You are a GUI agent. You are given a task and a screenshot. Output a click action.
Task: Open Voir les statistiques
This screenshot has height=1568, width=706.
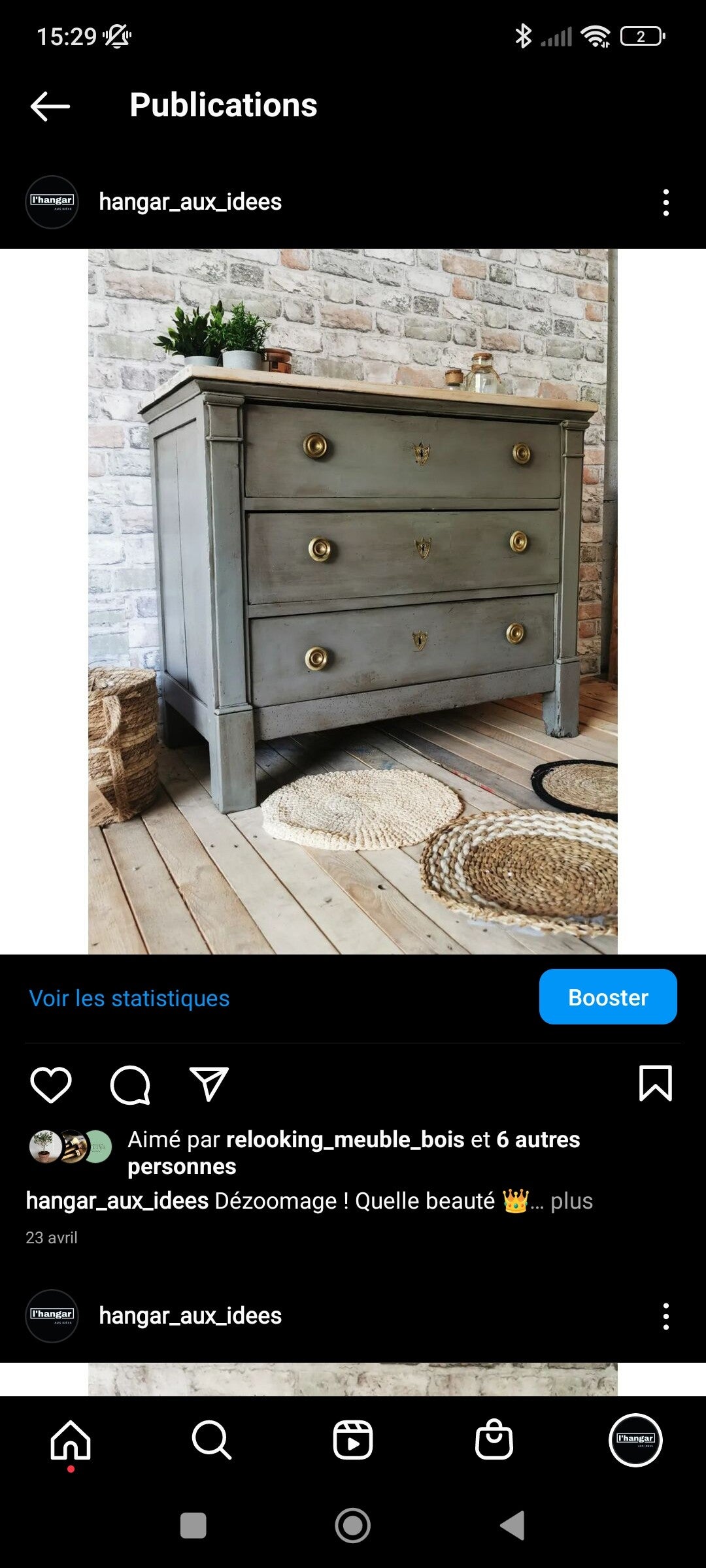129,998
